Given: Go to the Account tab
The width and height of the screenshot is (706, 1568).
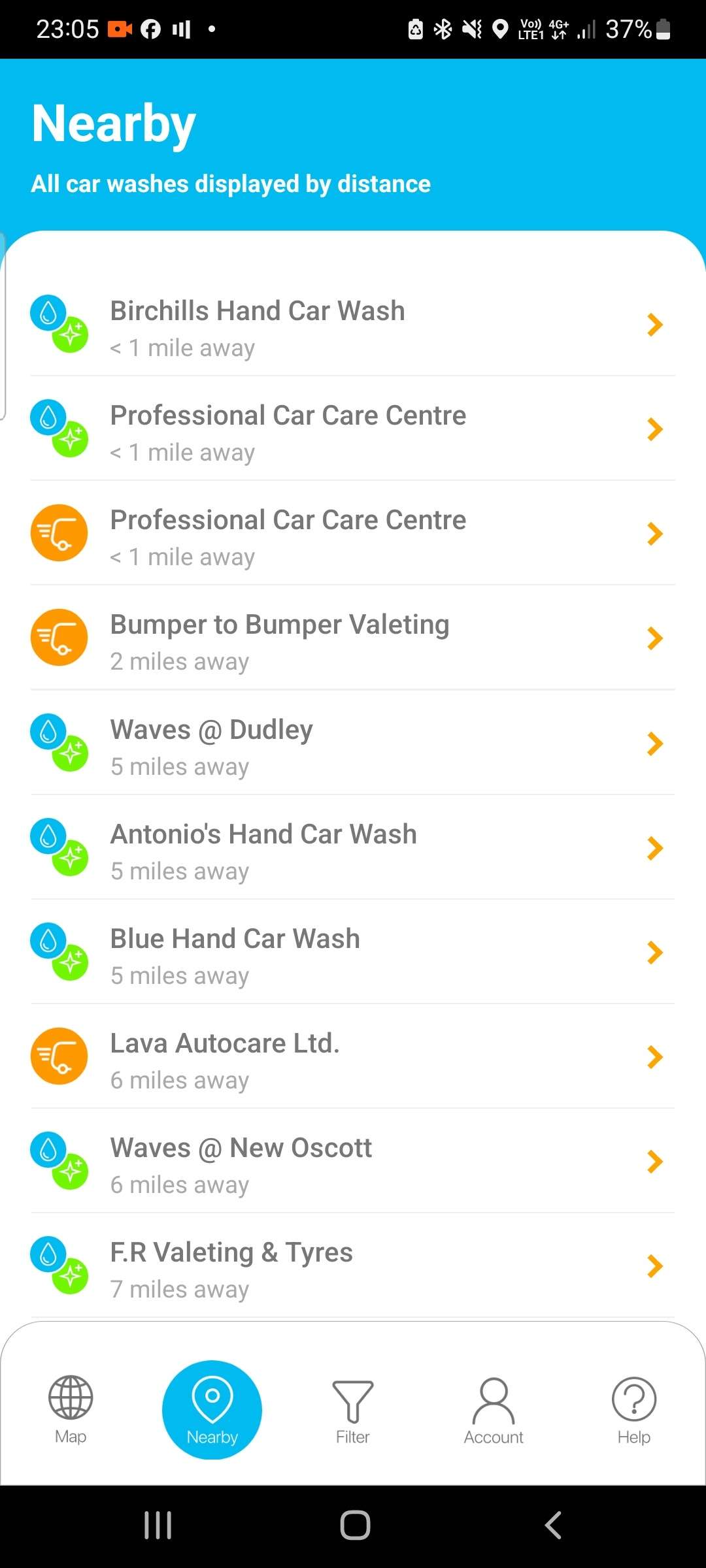Looking at the screenshot, I should click(494, 1411).
